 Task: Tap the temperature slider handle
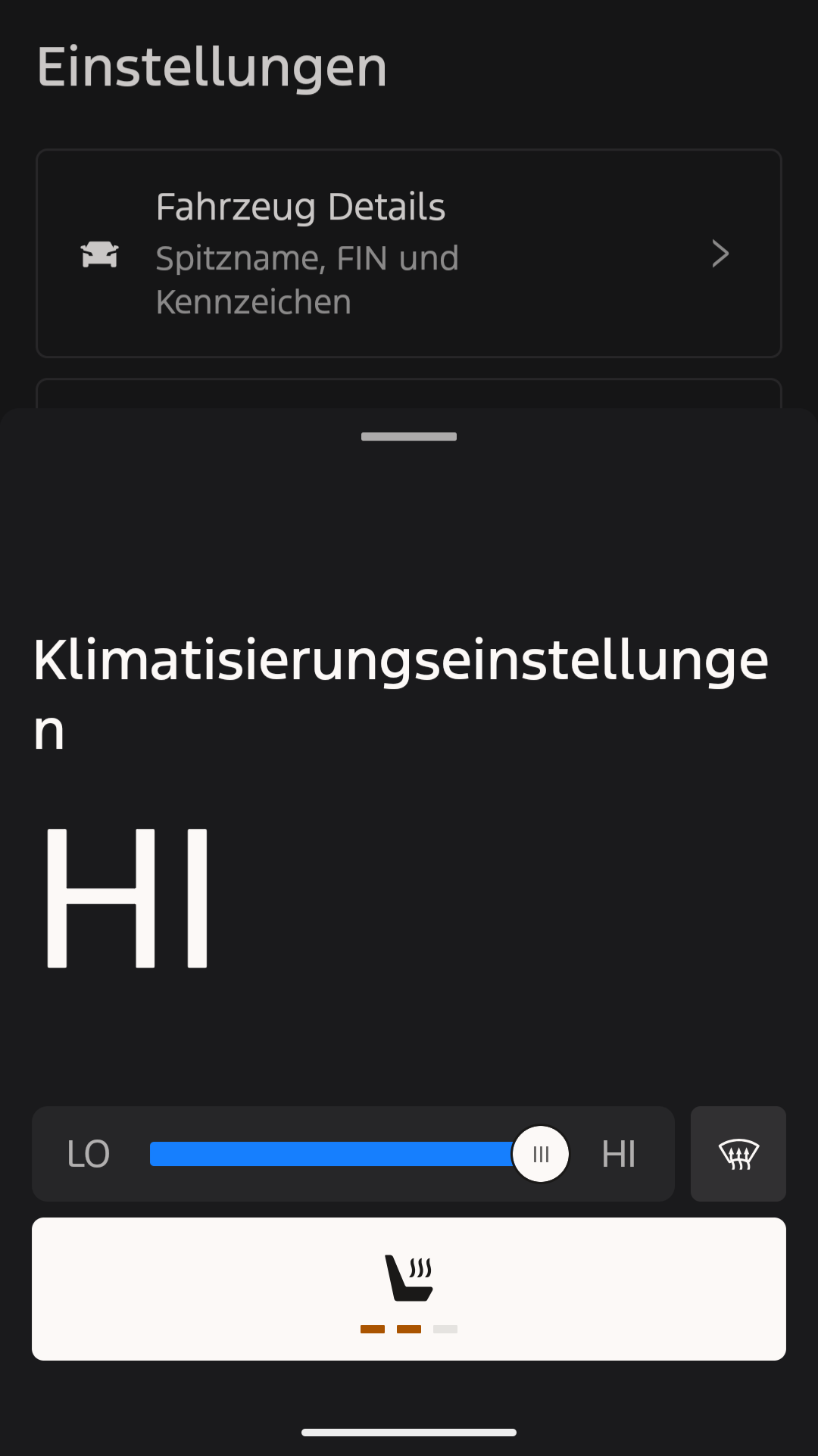tap(540, 1154)
